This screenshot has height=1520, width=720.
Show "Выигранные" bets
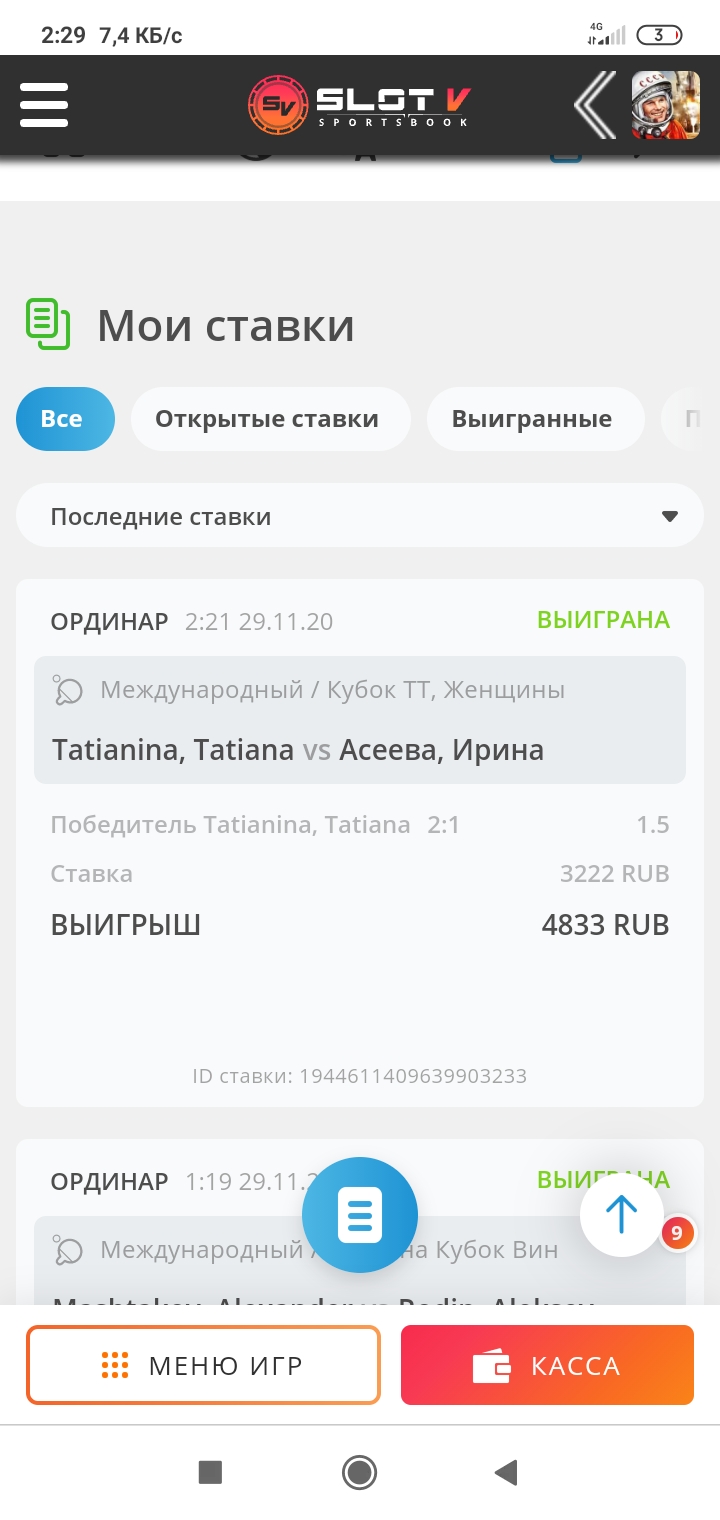coord(532,419)
